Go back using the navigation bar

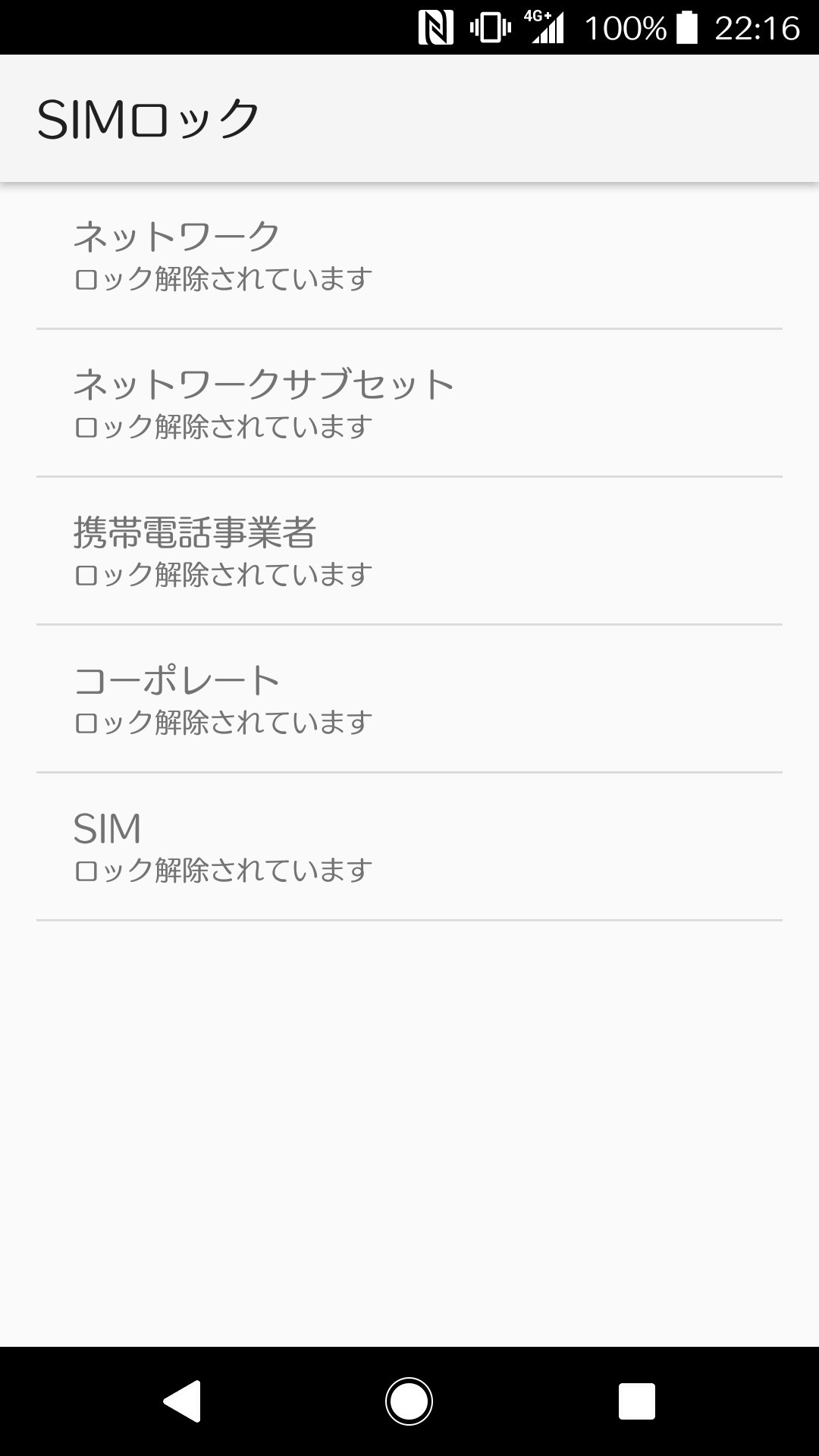click(x=182, y=1401)
